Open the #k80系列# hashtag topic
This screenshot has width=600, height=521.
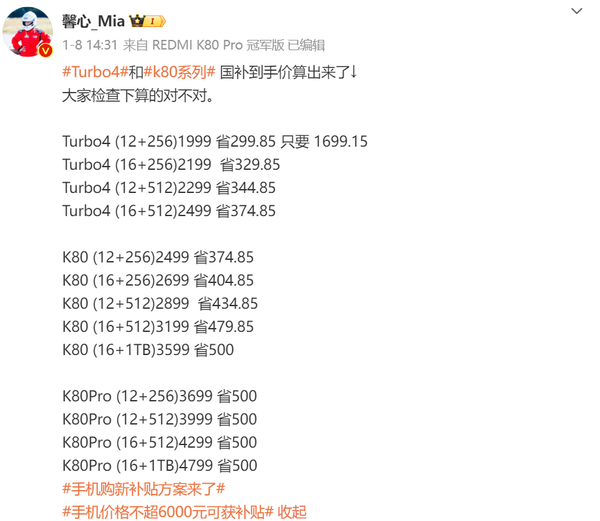point(180,72)
